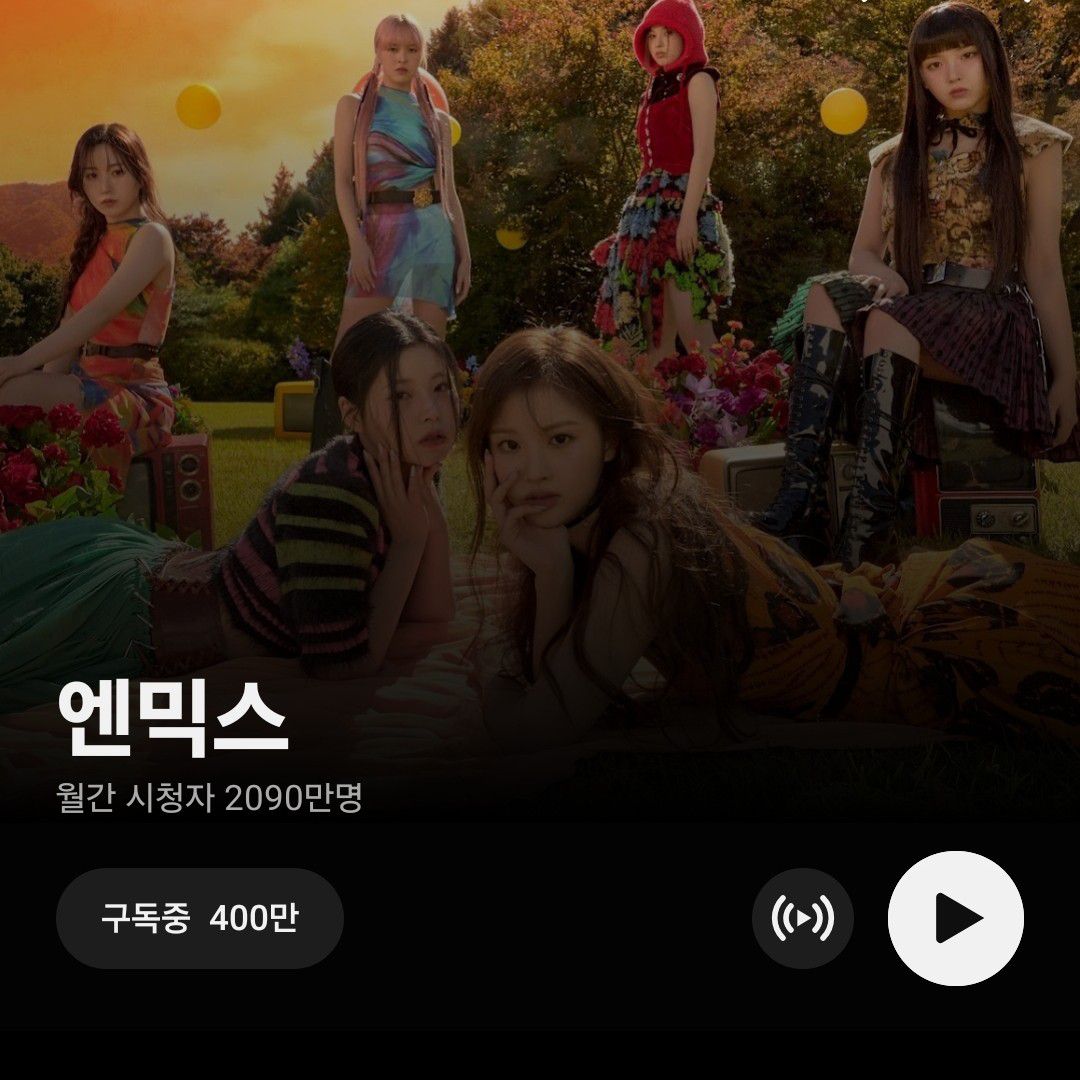Play 엔믹스 songs with the white play button
Image resolution: width=1080 pixels, height=1080 pixels.
(955, 918)
